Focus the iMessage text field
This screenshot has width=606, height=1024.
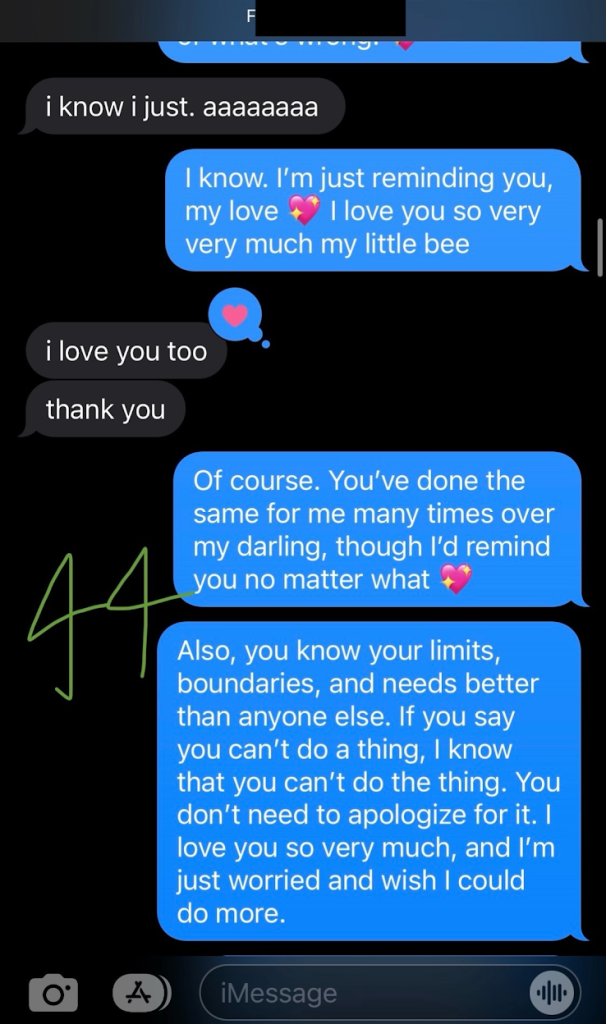click(x=360, y=993)
